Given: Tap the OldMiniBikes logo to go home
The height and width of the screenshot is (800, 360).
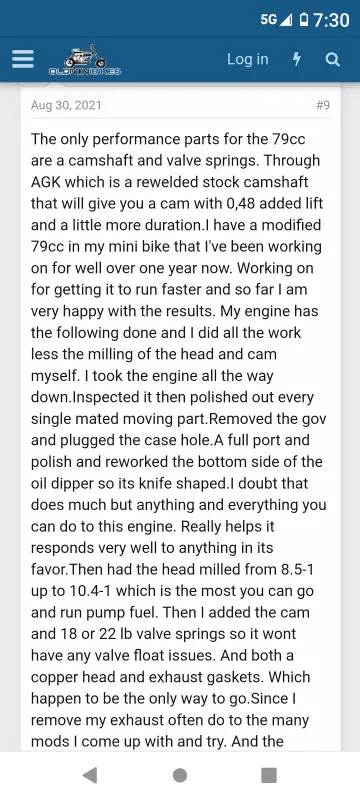Looking at the screenshot, I should pyautogui.click(x=85, y=60).
